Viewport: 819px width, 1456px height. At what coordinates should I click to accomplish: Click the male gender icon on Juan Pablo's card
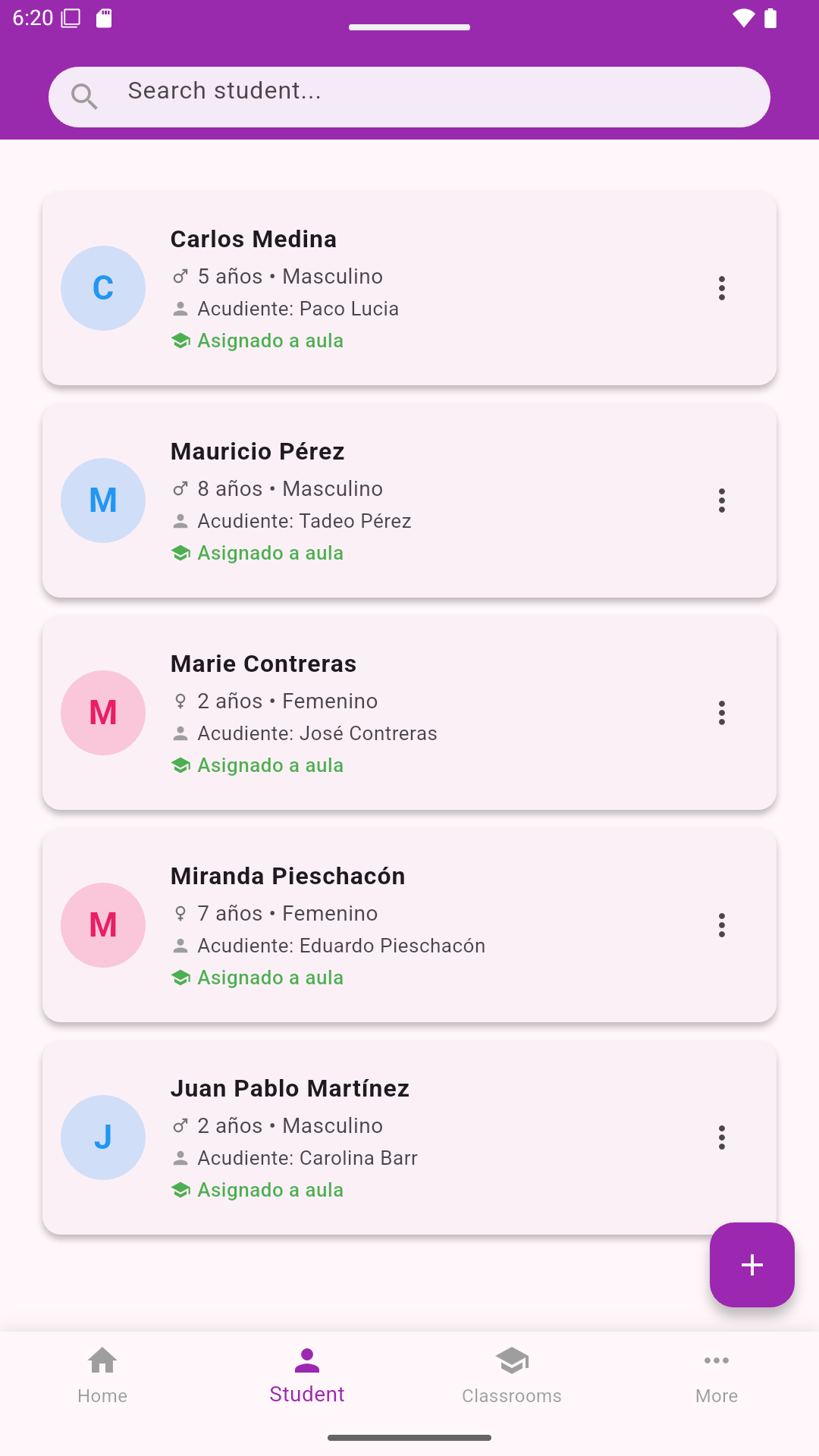pyautogui.click(x=180, y=1125)
